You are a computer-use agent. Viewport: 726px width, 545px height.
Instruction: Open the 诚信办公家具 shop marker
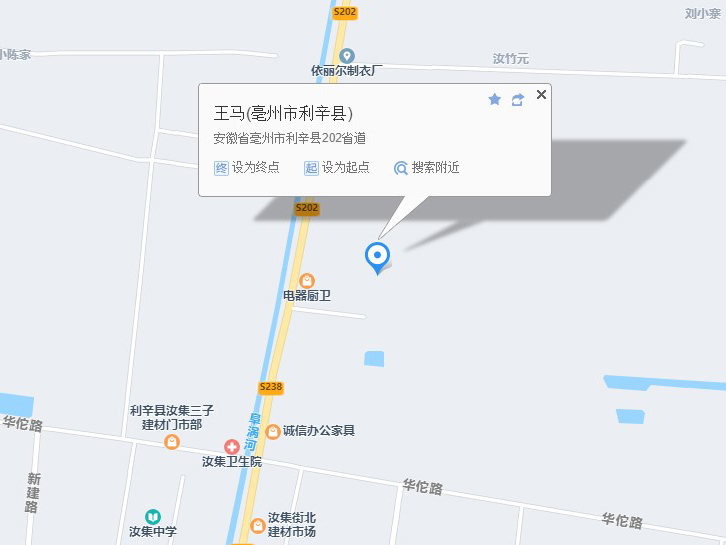[x=273, y=431]
